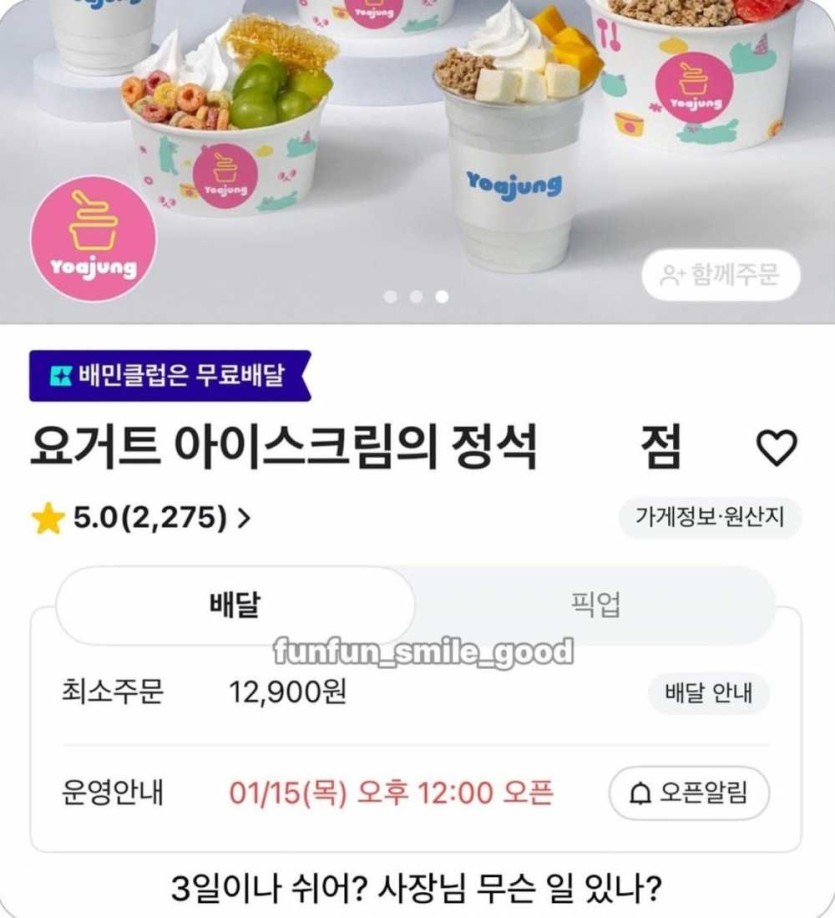Image resolution: width=835 pixels, height=918 pixels.
Task: Enable the 오픈알림 opening alert
Action: click(691, 793)
